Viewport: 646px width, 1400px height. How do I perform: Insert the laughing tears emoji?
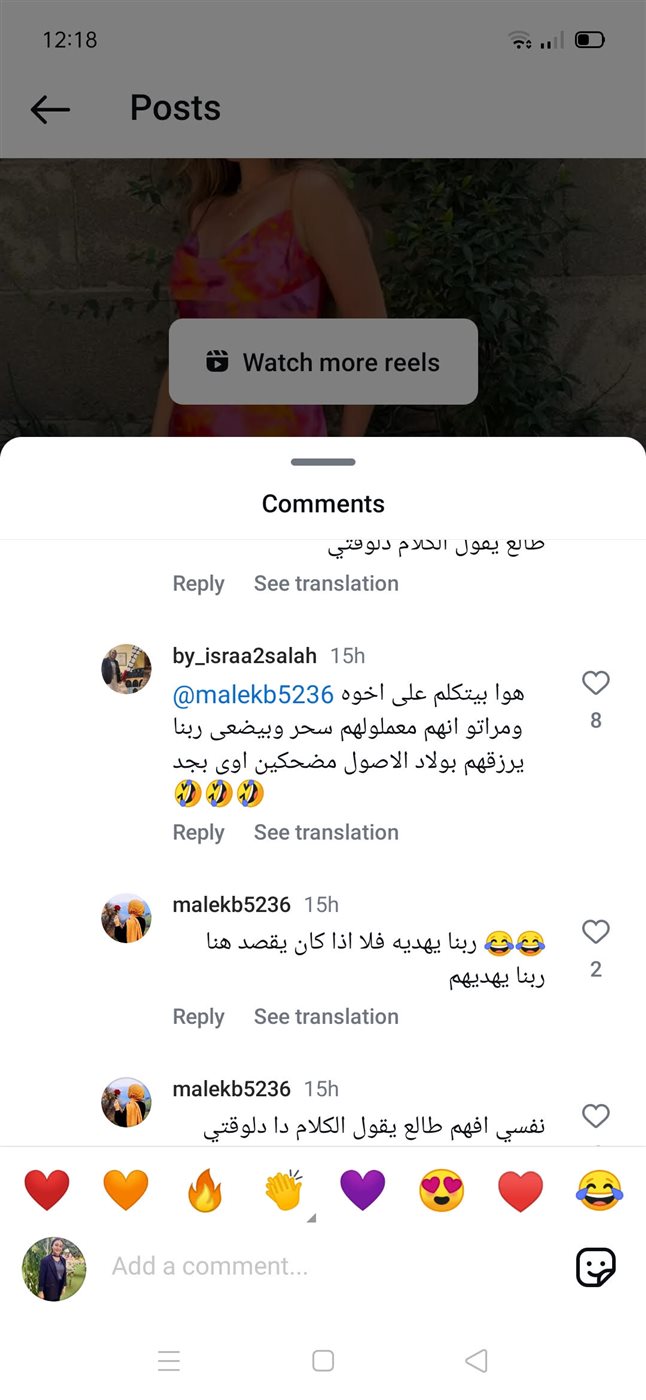(599, 1191)
